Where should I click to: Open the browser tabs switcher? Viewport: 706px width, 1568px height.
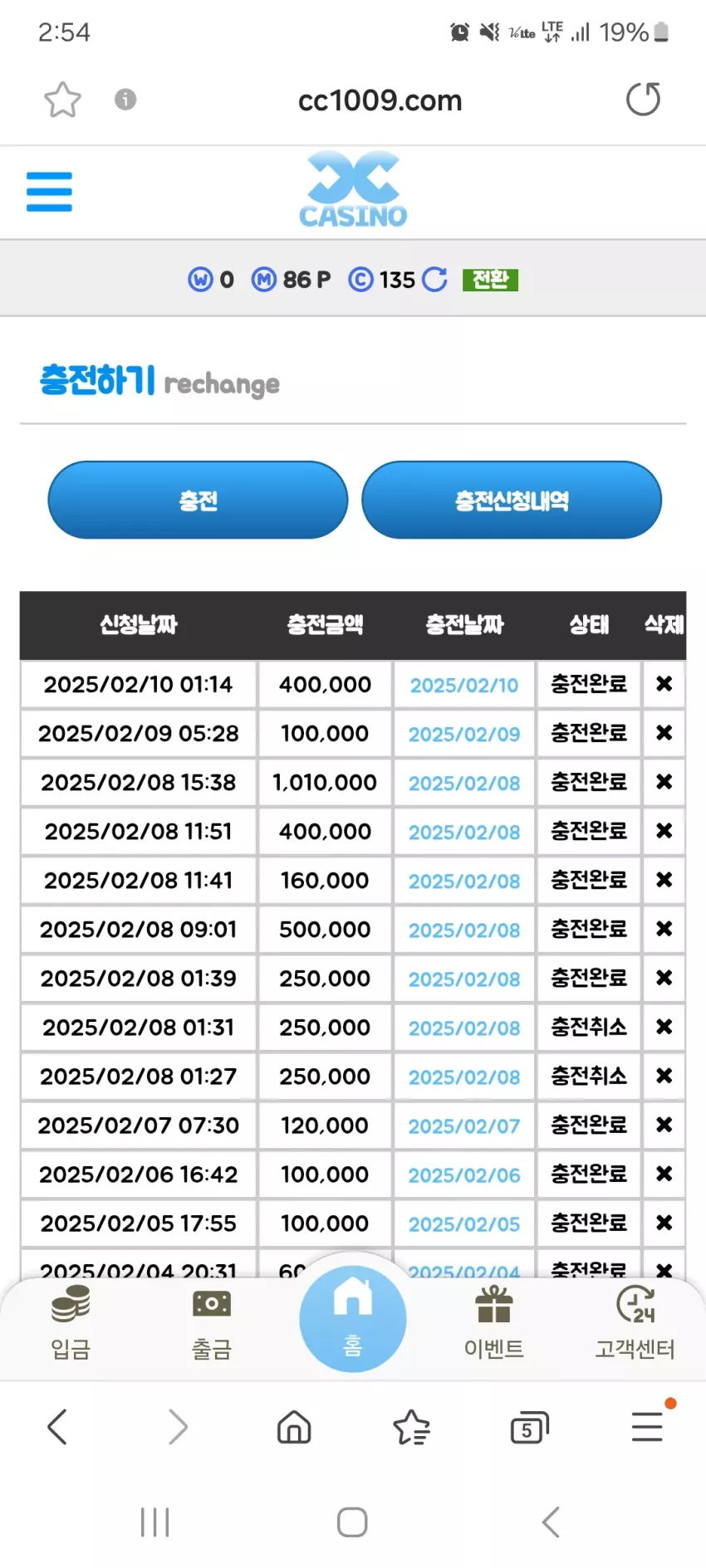click(x=529, y=1428)
